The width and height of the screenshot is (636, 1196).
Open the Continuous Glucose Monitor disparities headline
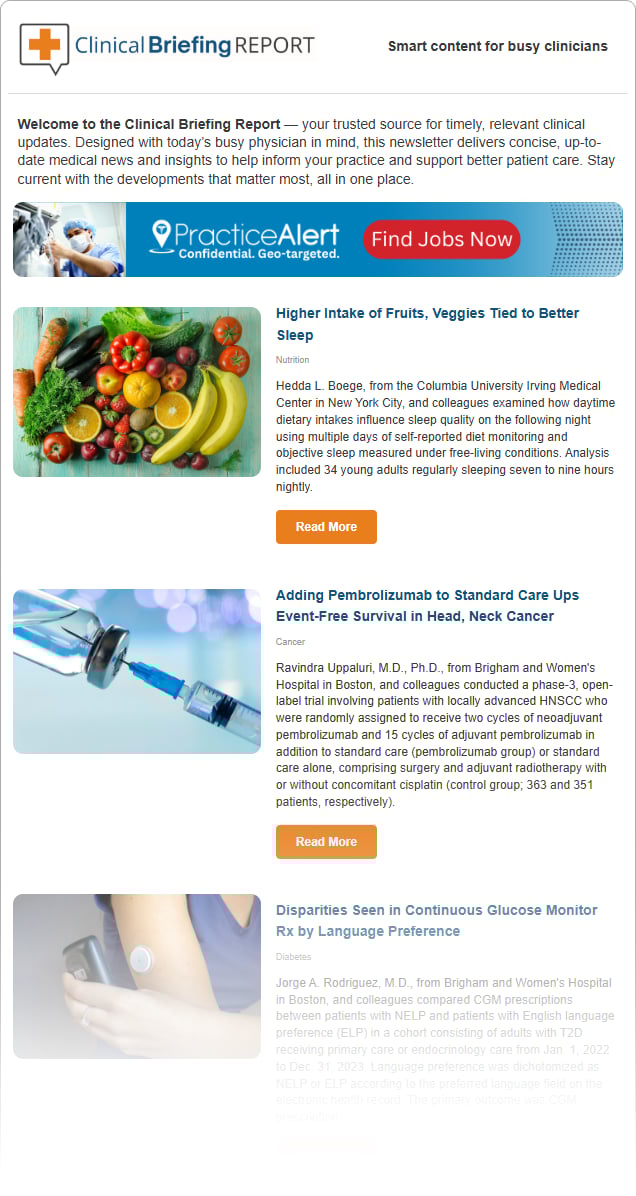point(436,921)
